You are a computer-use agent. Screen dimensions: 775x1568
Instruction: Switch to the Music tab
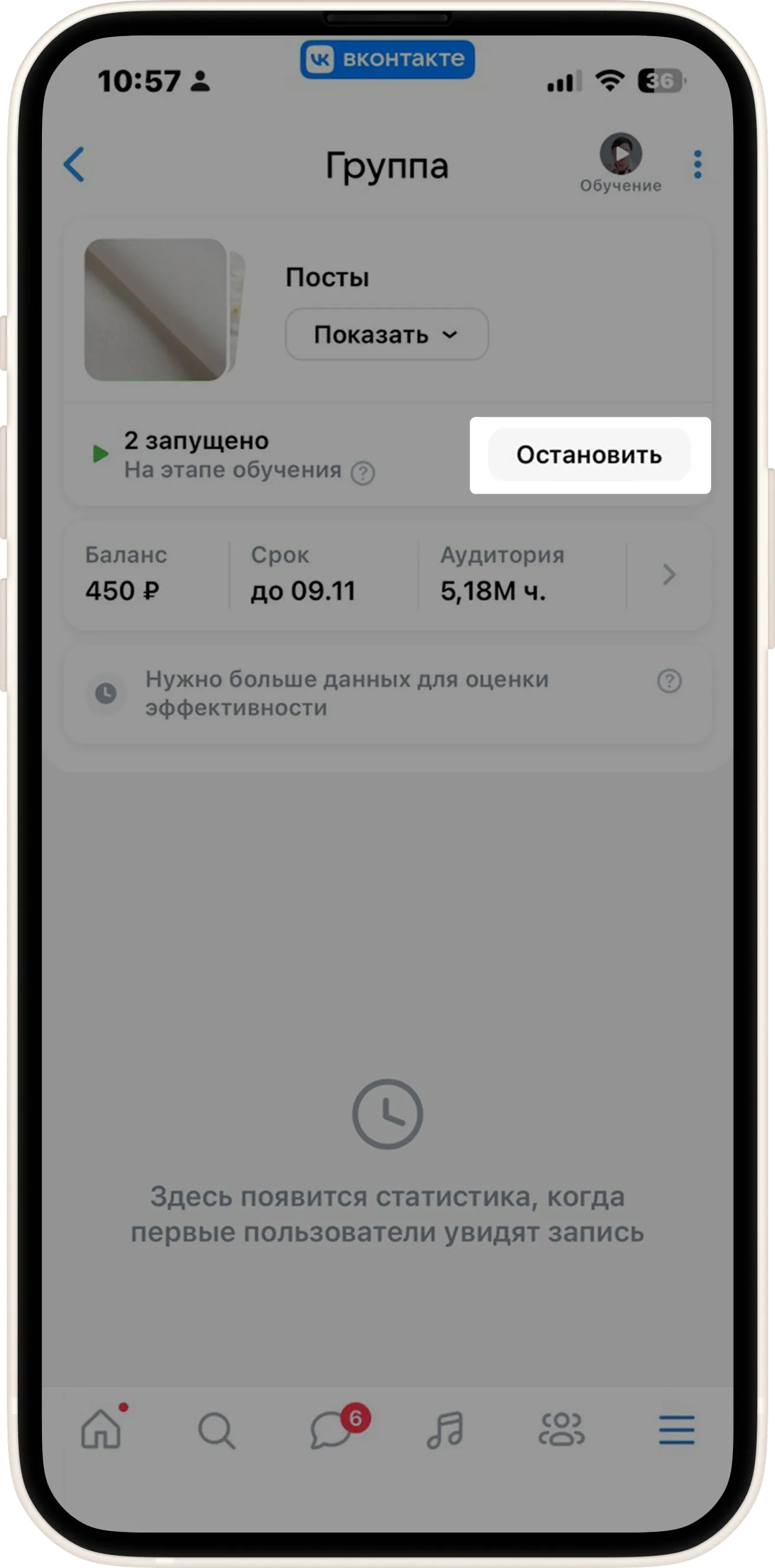tap(445, 1428)
